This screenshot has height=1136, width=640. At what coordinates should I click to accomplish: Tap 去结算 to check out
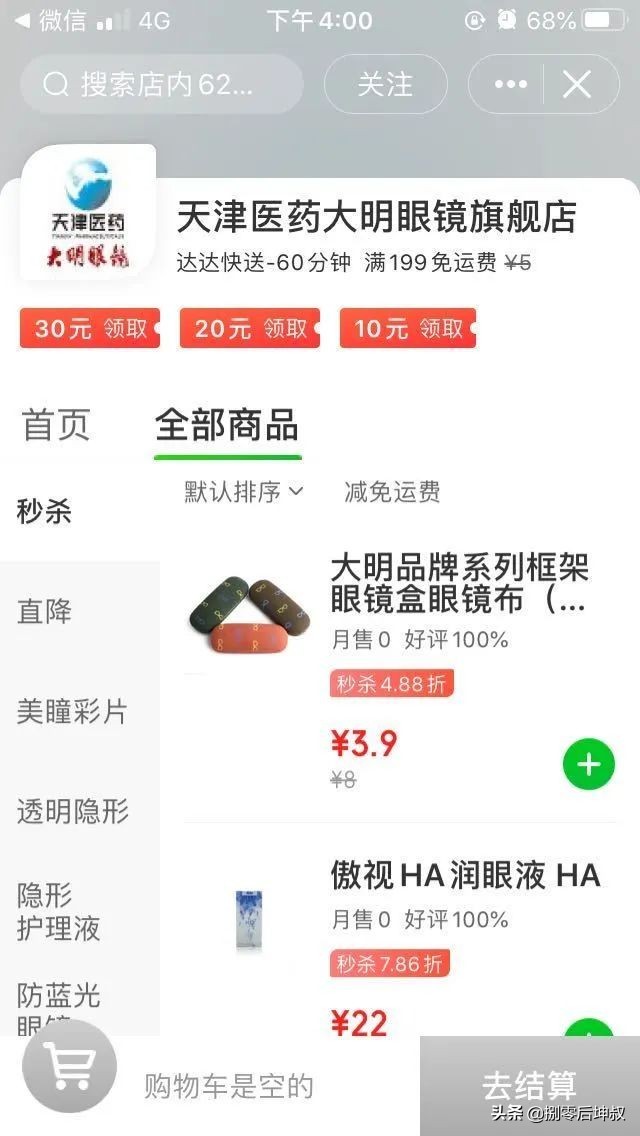point(530,1086)
